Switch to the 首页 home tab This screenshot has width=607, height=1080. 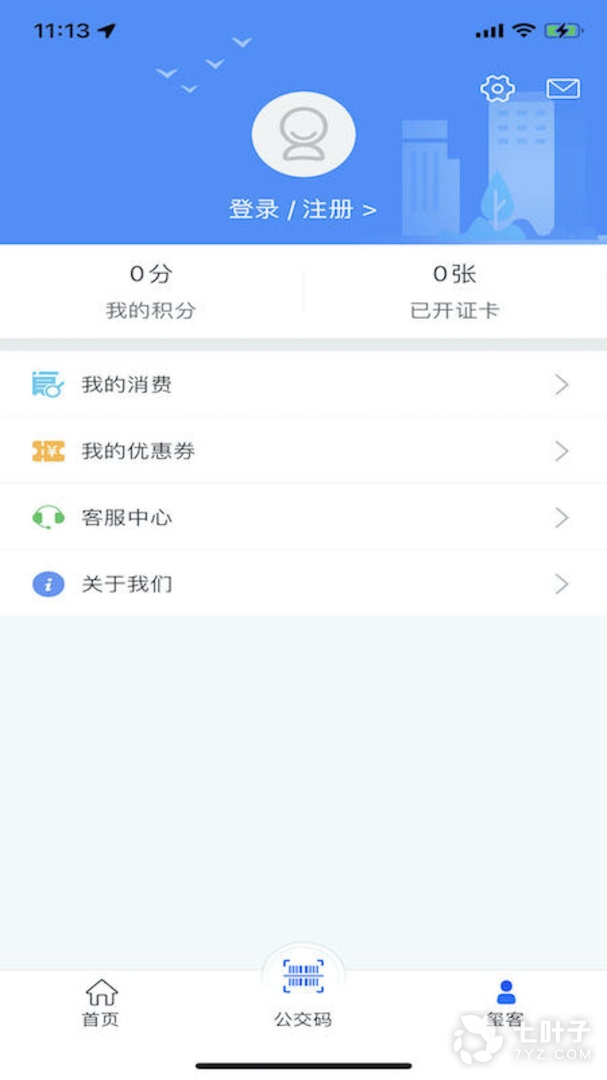point(101,1003)
